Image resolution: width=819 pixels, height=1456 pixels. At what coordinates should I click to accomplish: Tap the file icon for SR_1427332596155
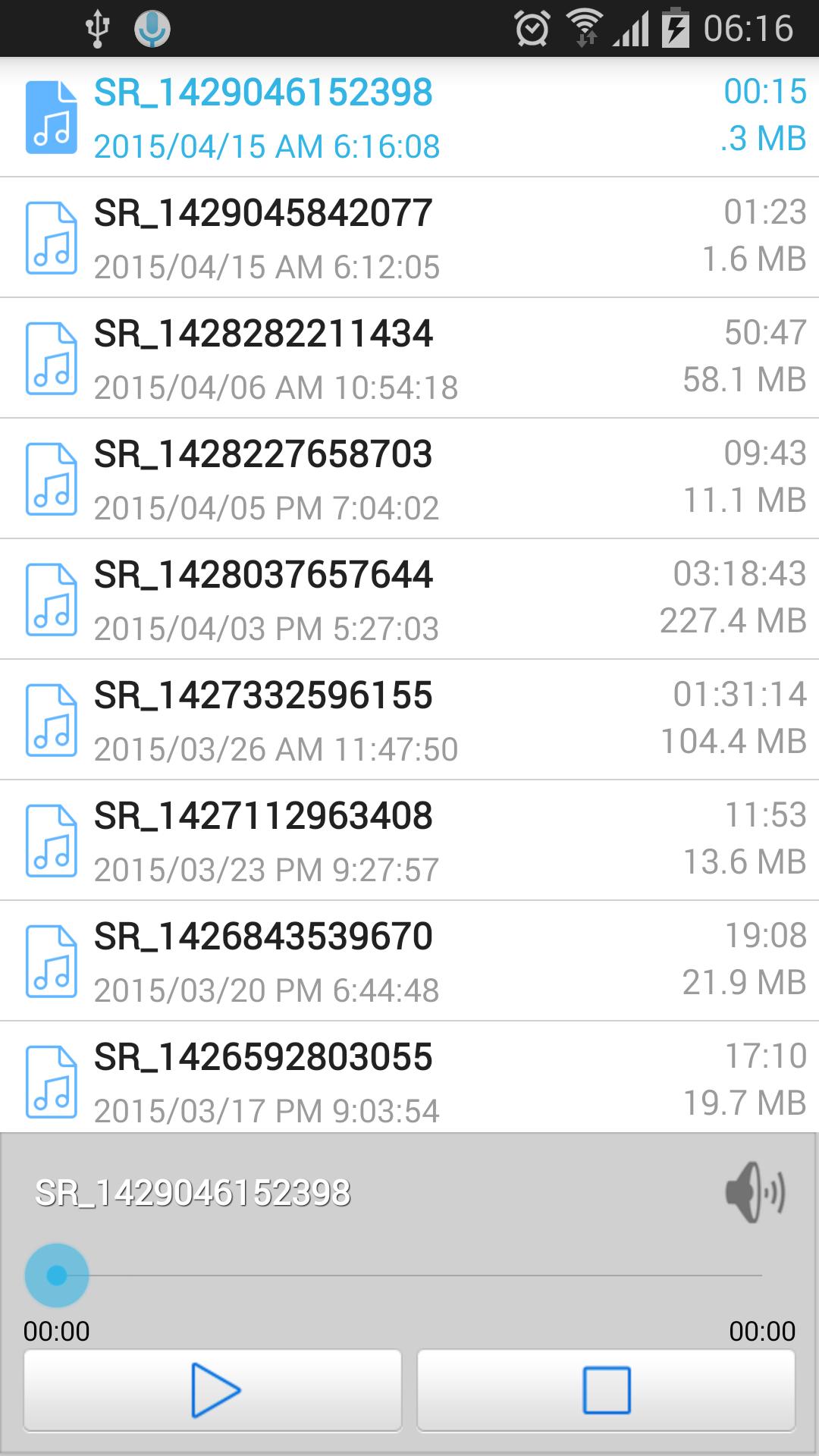point(50,720)
